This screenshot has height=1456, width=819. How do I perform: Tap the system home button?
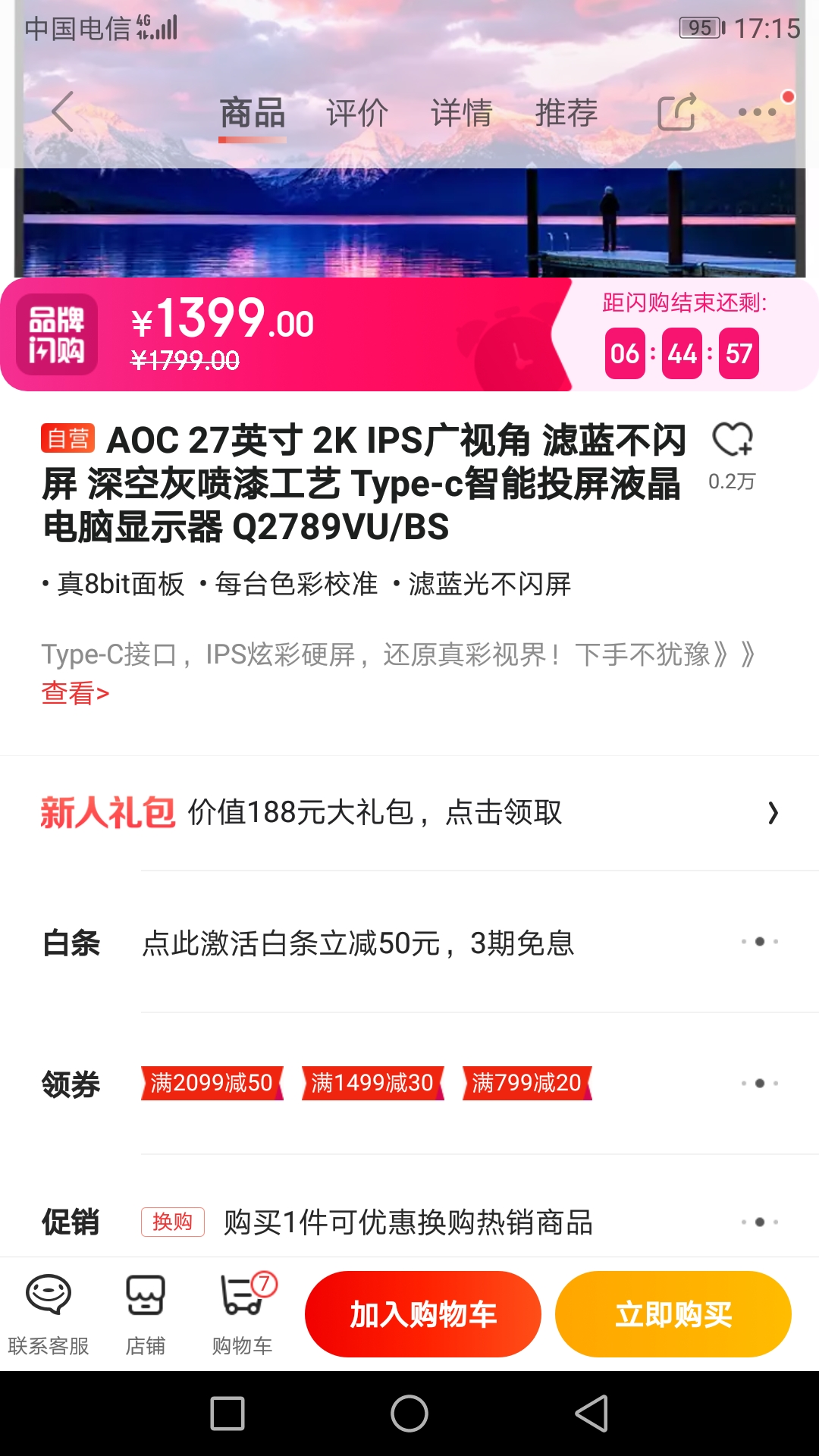409,1414
